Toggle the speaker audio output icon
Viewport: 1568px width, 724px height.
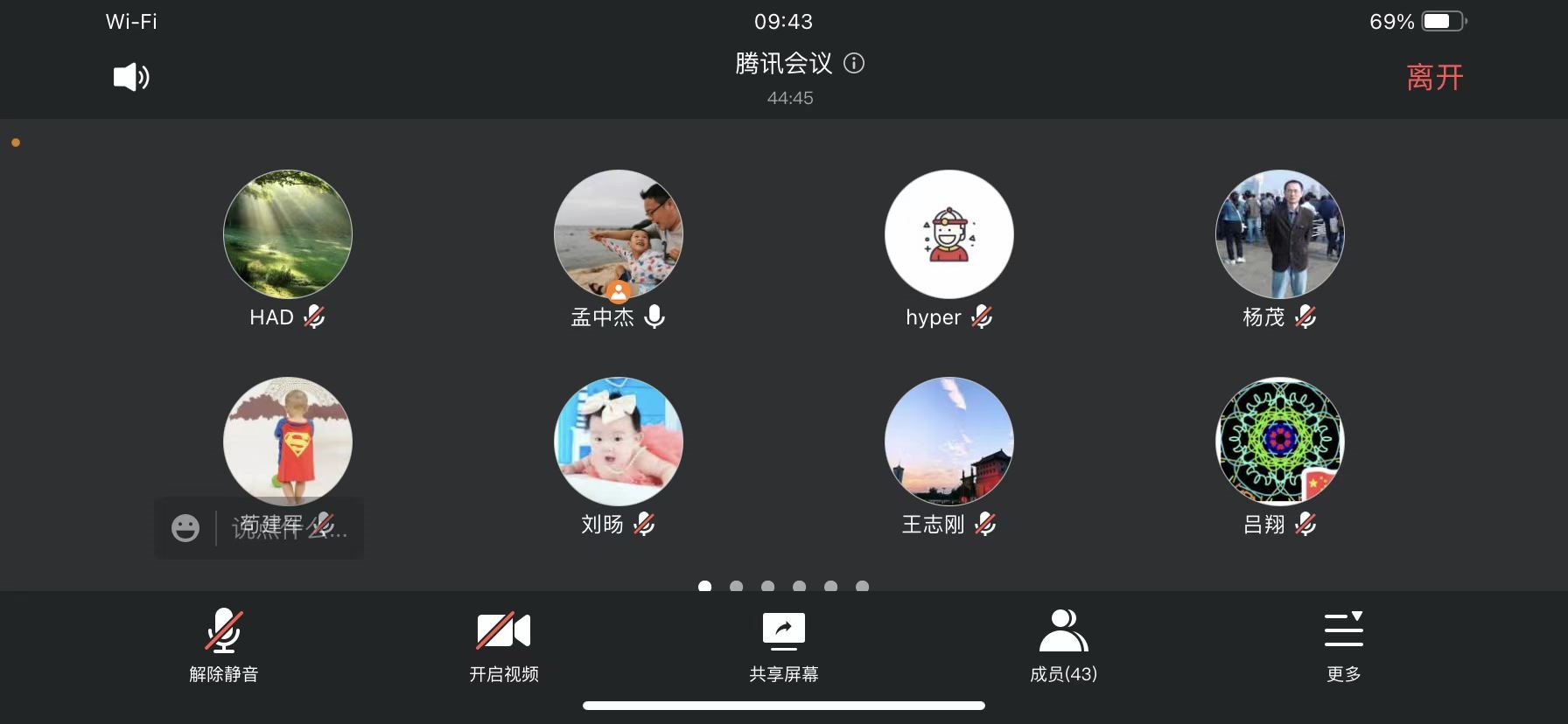pos(131,77)
